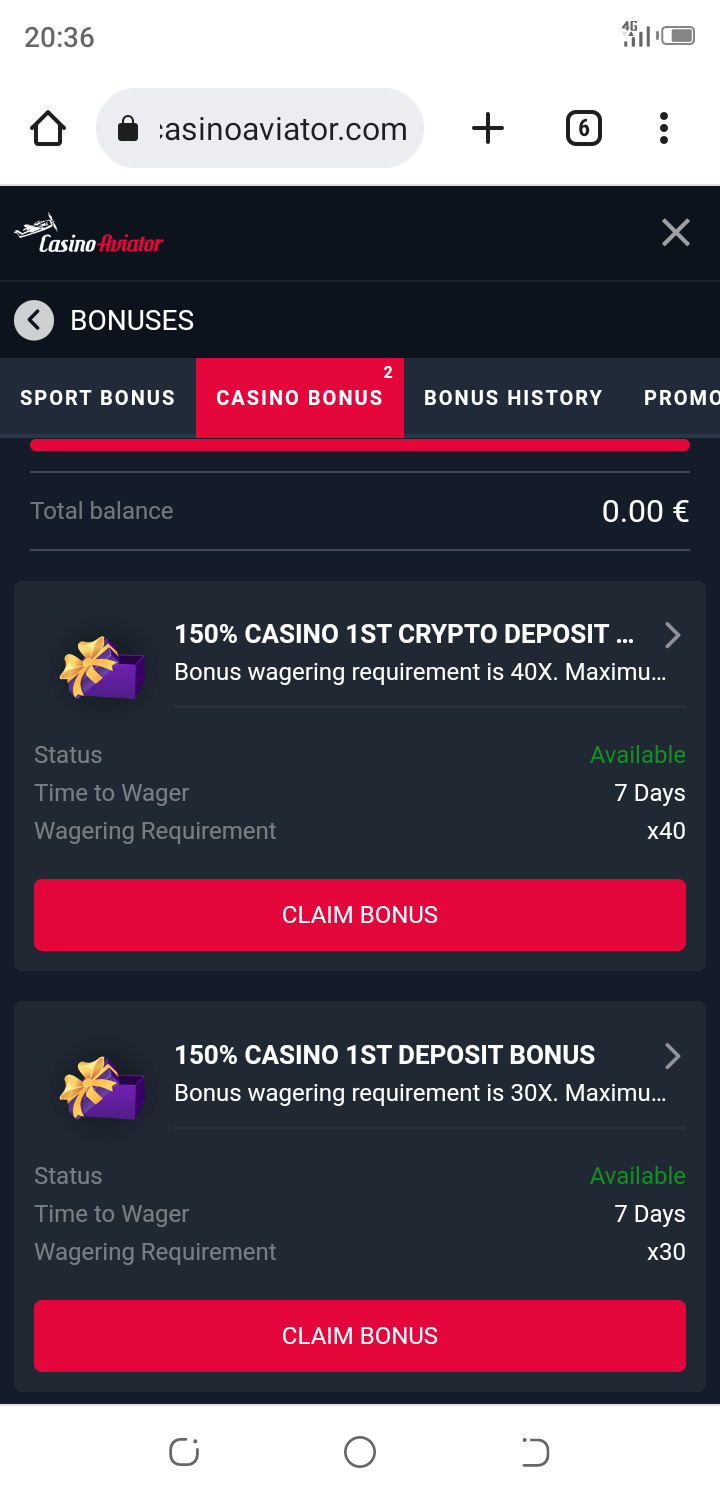Open a new browser tab
Image resolution: width=720 pixels, height=1500 pixels.
pos(488,129)
